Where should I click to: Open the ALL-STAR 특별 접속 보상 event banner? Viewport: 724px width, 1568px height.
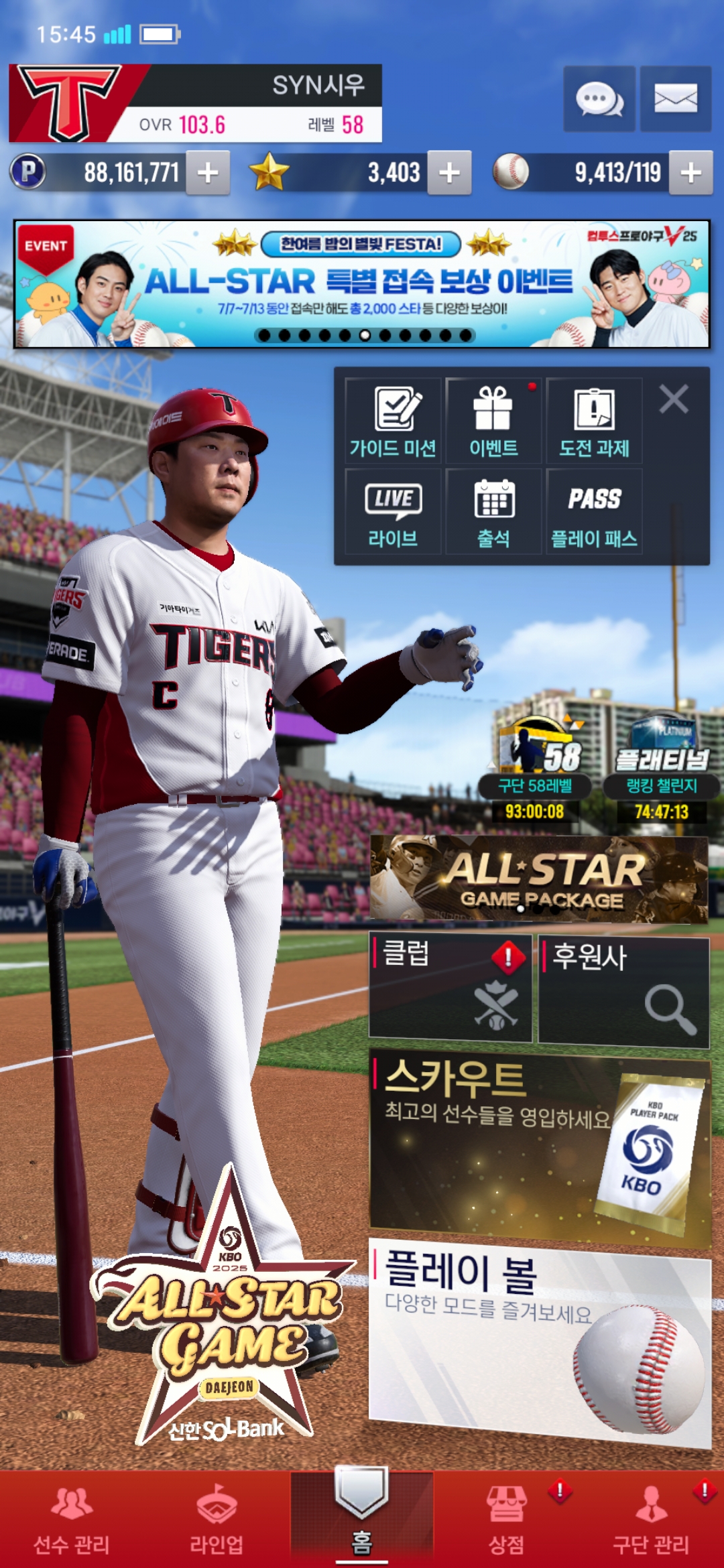tap(362, 284)
